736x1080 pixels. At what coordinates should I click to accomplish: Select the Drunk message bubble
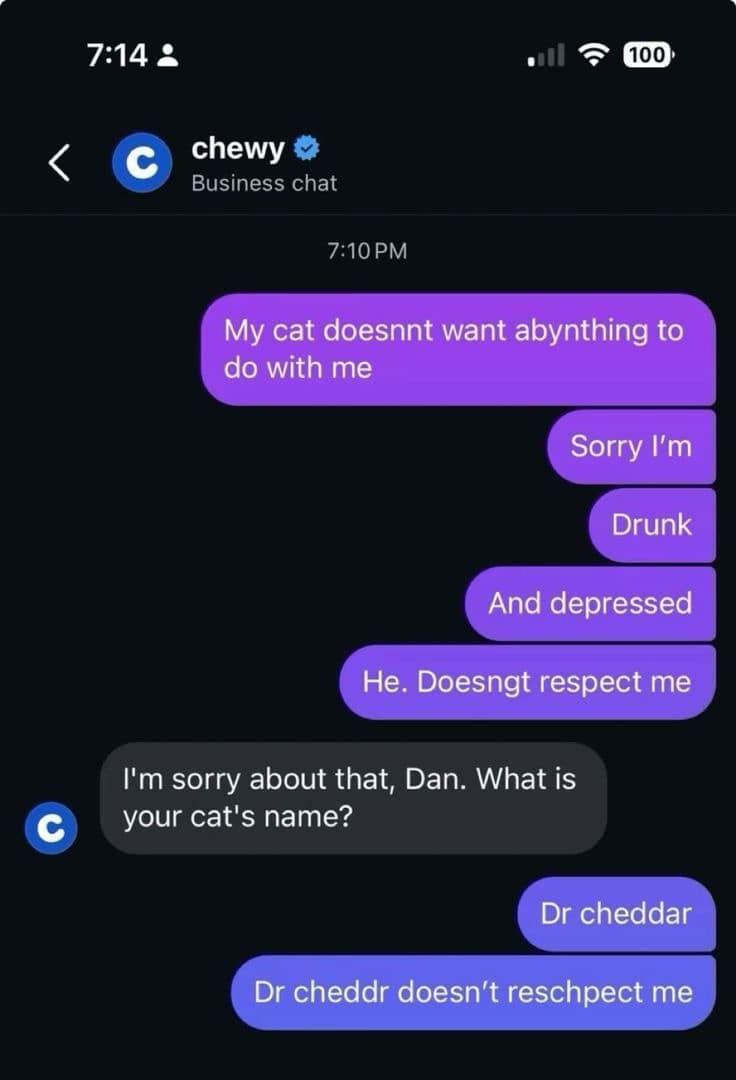(x=652, y=525)
